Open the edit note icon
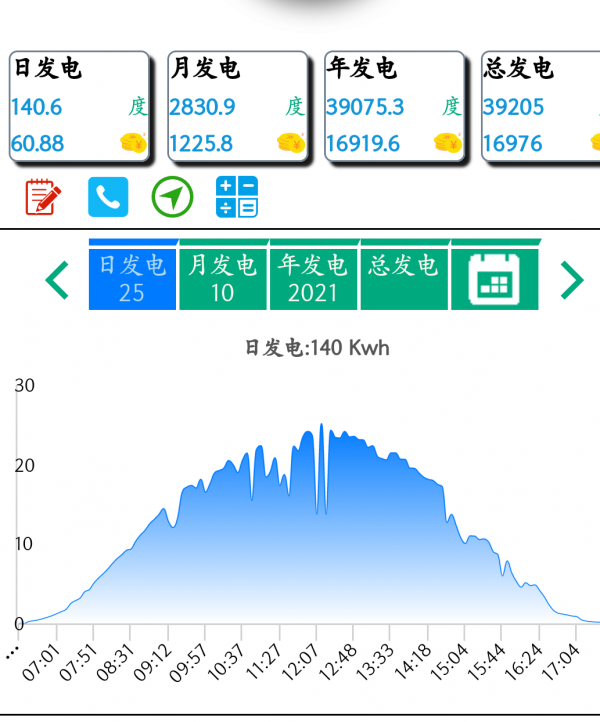The width and height of the screenshot is (600, 722). [x=42, y=198]
